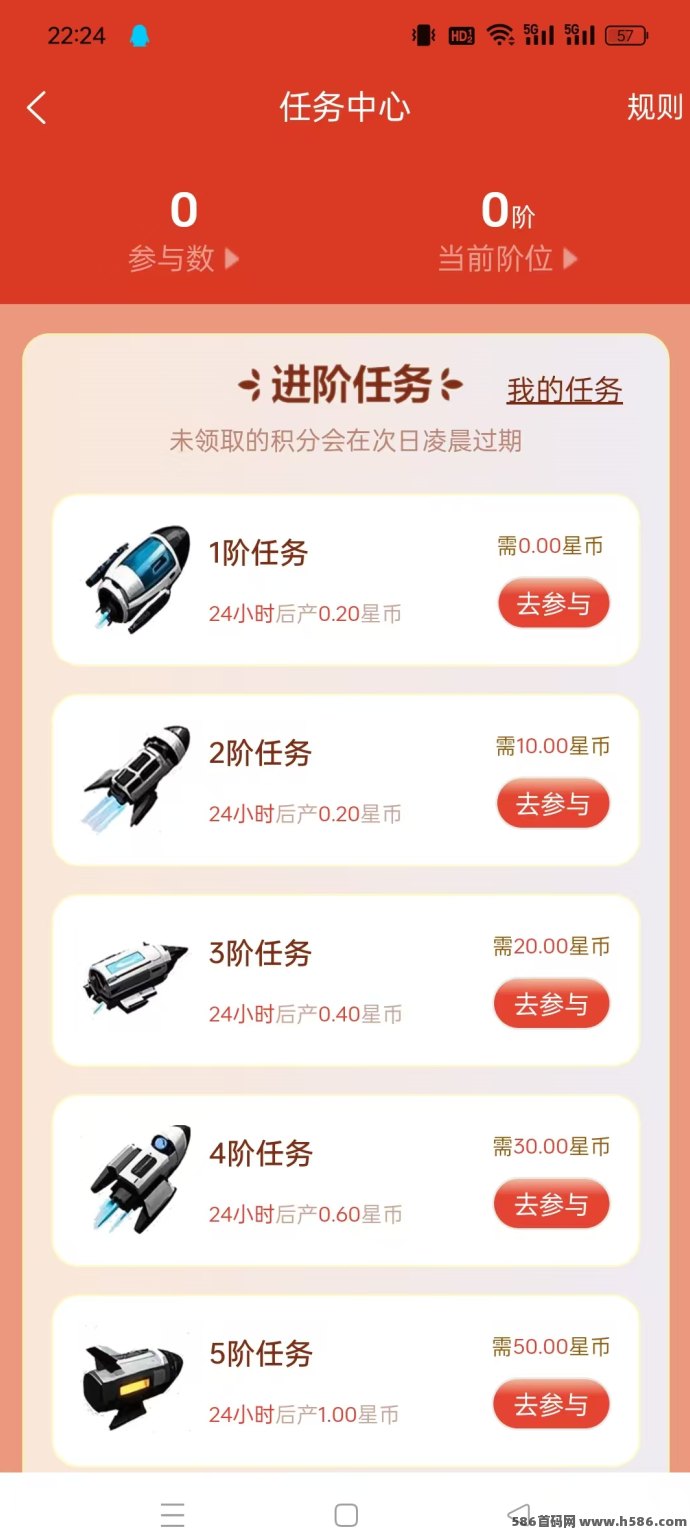Viewport: 690px width, 1535px height.
Task: Tap 去参与 for 1阶任务
Action: click(x=553, y=604)
